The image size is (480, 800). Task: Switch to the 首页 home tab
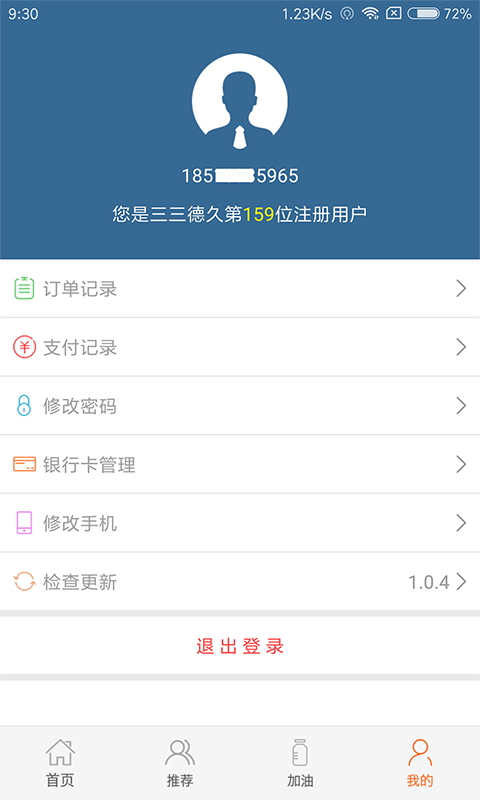(60, 763)
